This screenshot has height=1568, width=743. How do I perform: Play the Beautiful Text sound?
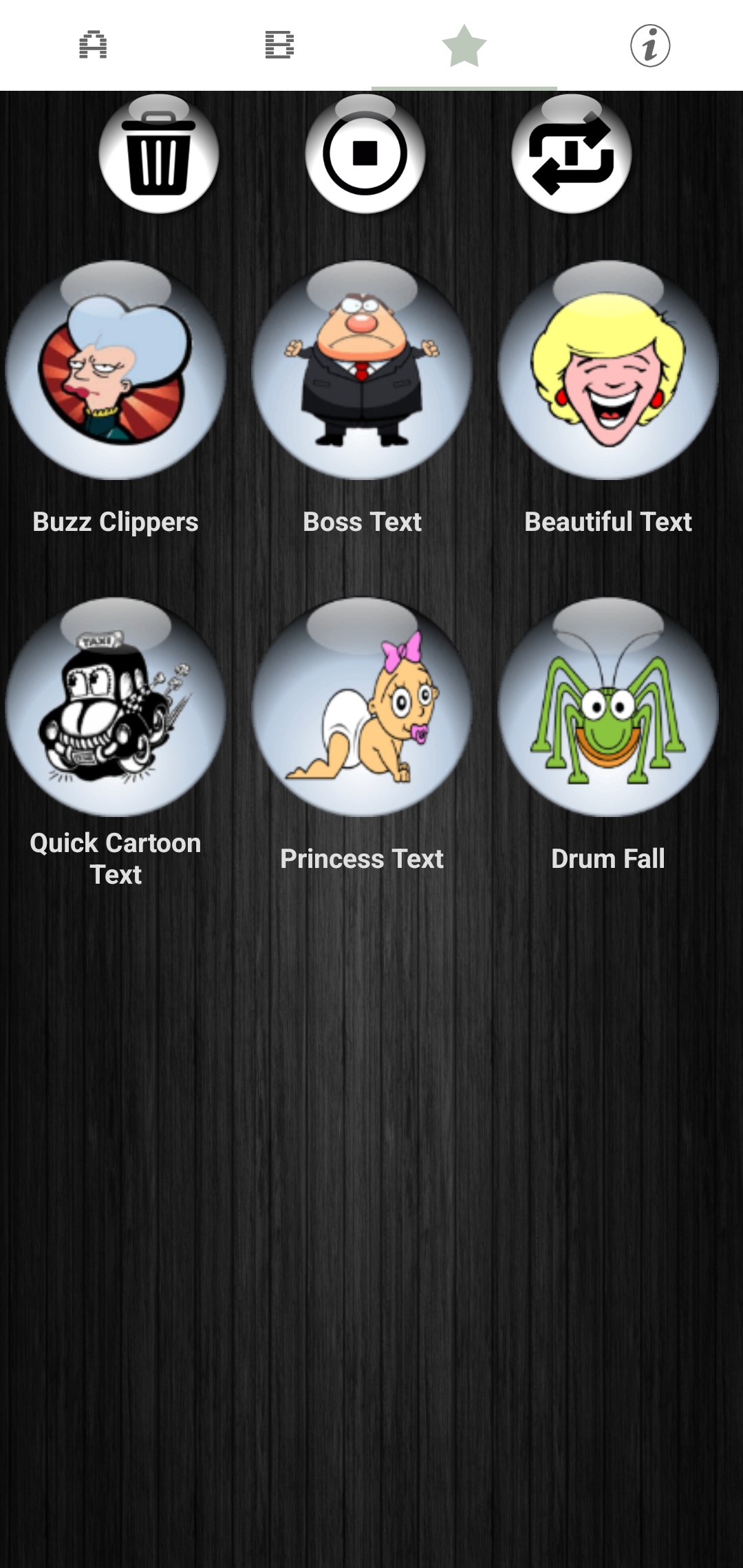(x=608, y=370)
